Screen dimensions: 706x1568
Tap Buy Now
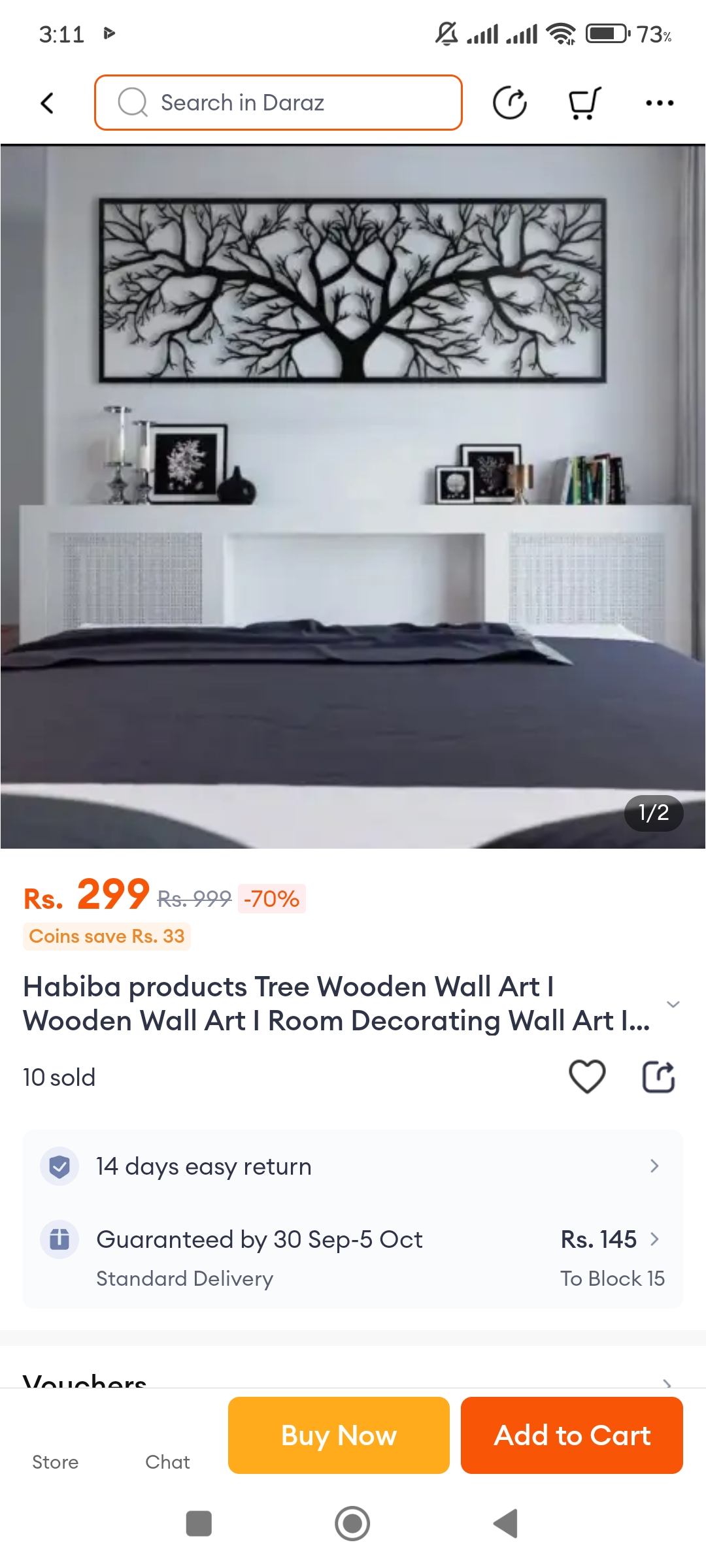(x=339, y=1435)
